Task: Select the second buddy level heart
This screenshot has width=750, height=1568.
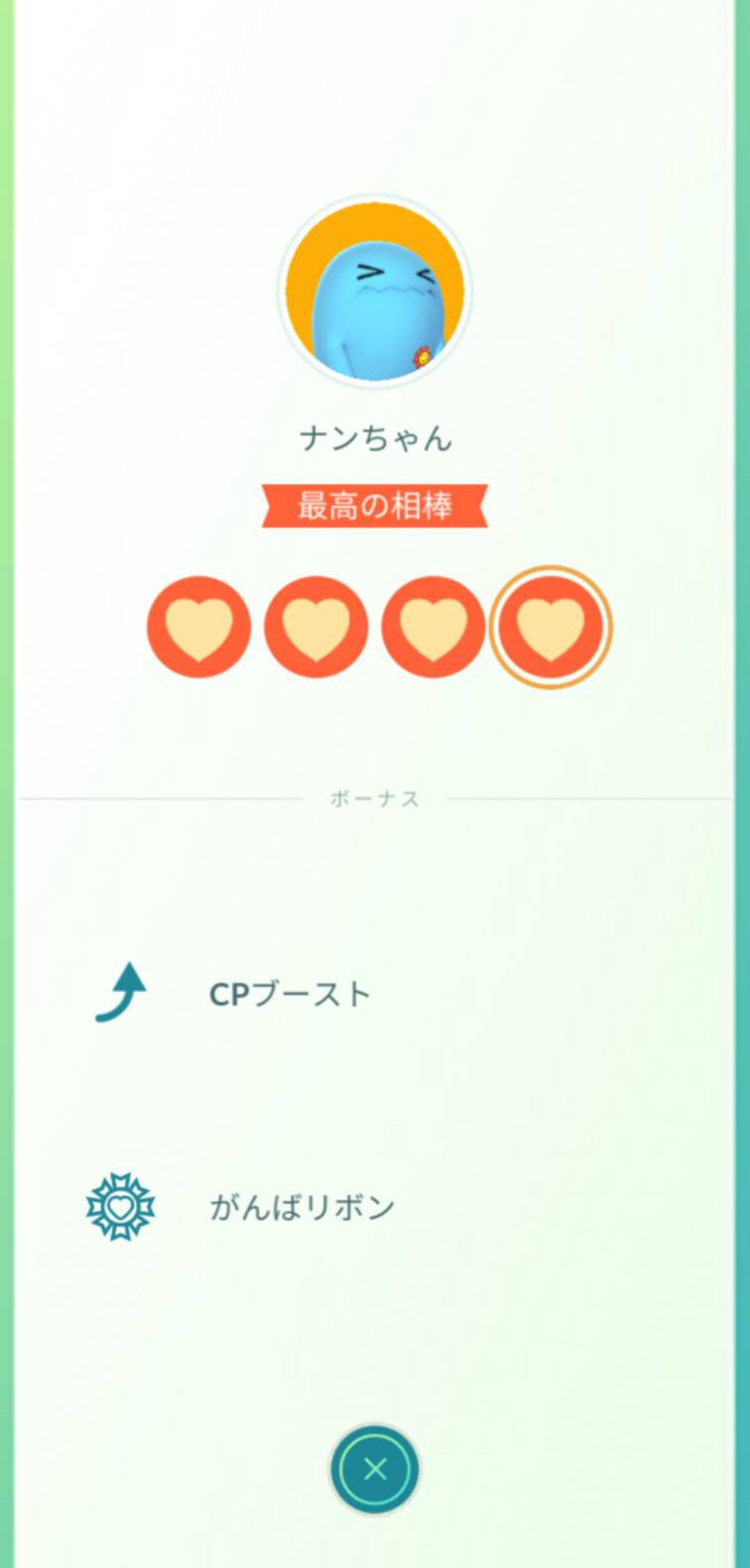Action: pos(315,627)
